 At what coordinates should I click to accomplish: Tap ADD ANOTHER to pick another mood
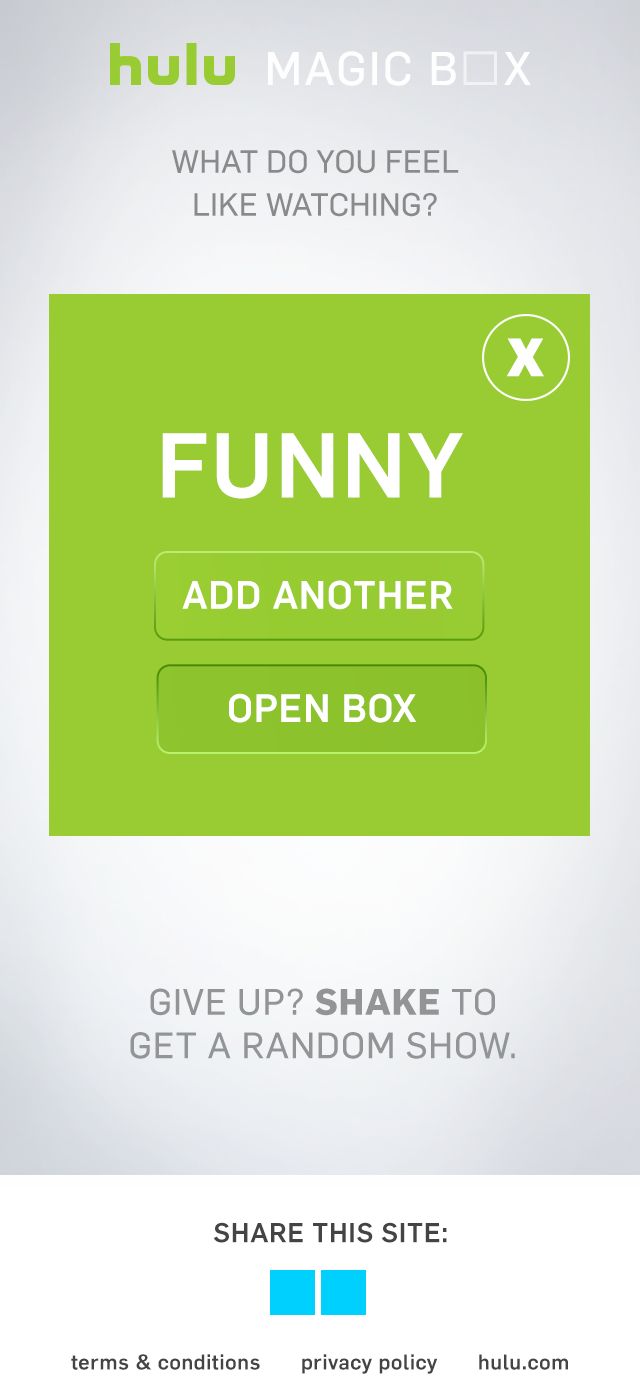pyautogui.click(x=319, y=596)
